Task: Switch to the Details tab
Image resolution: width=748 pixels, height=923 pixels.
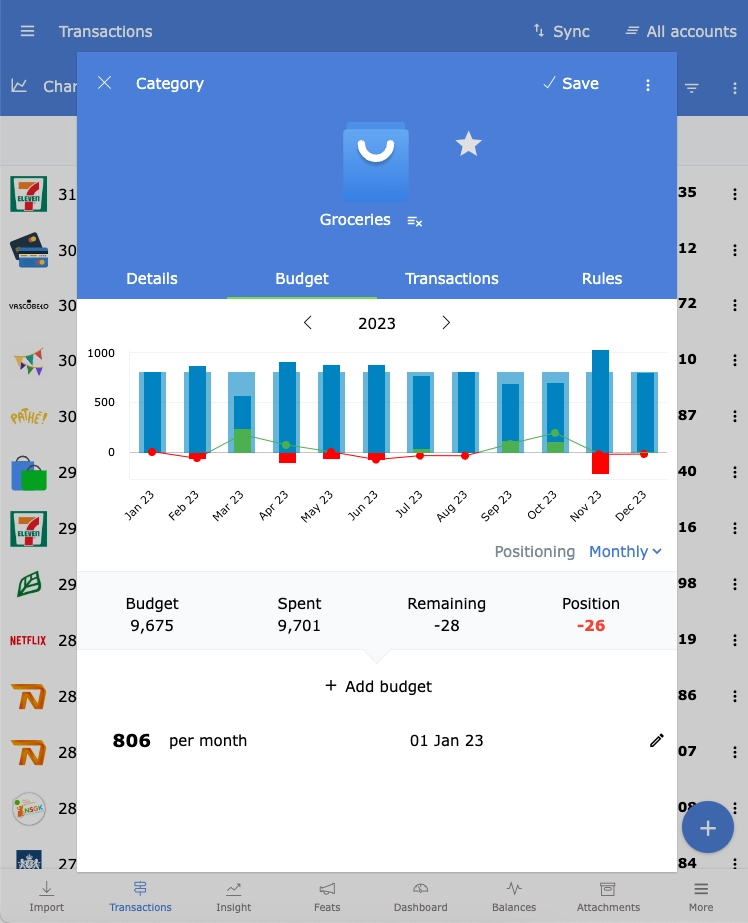Action: (x=152, y=278)
